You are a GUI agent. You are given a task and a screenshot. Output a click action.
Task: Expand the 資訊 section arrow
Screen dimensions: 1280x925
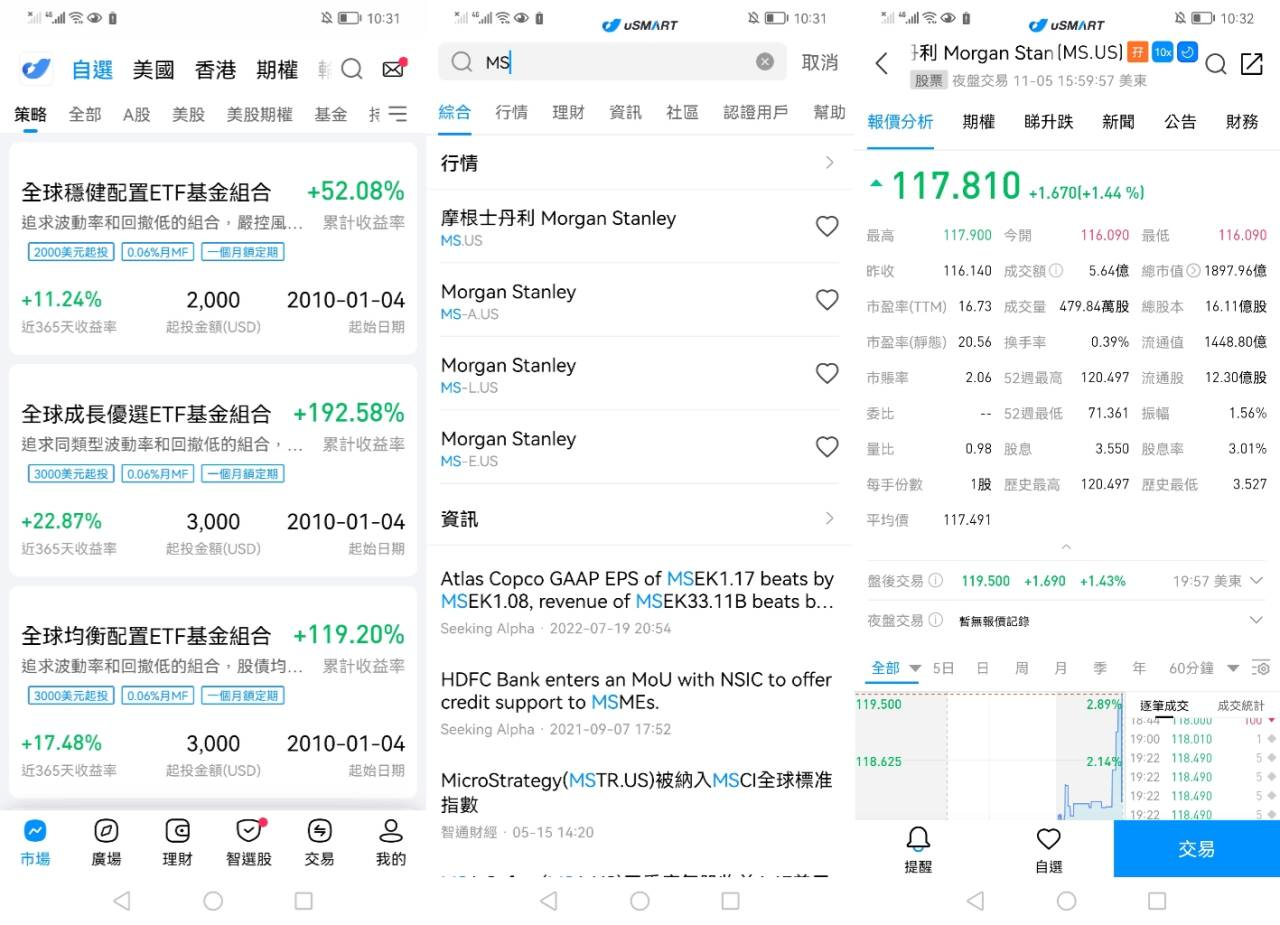point(829,518)
